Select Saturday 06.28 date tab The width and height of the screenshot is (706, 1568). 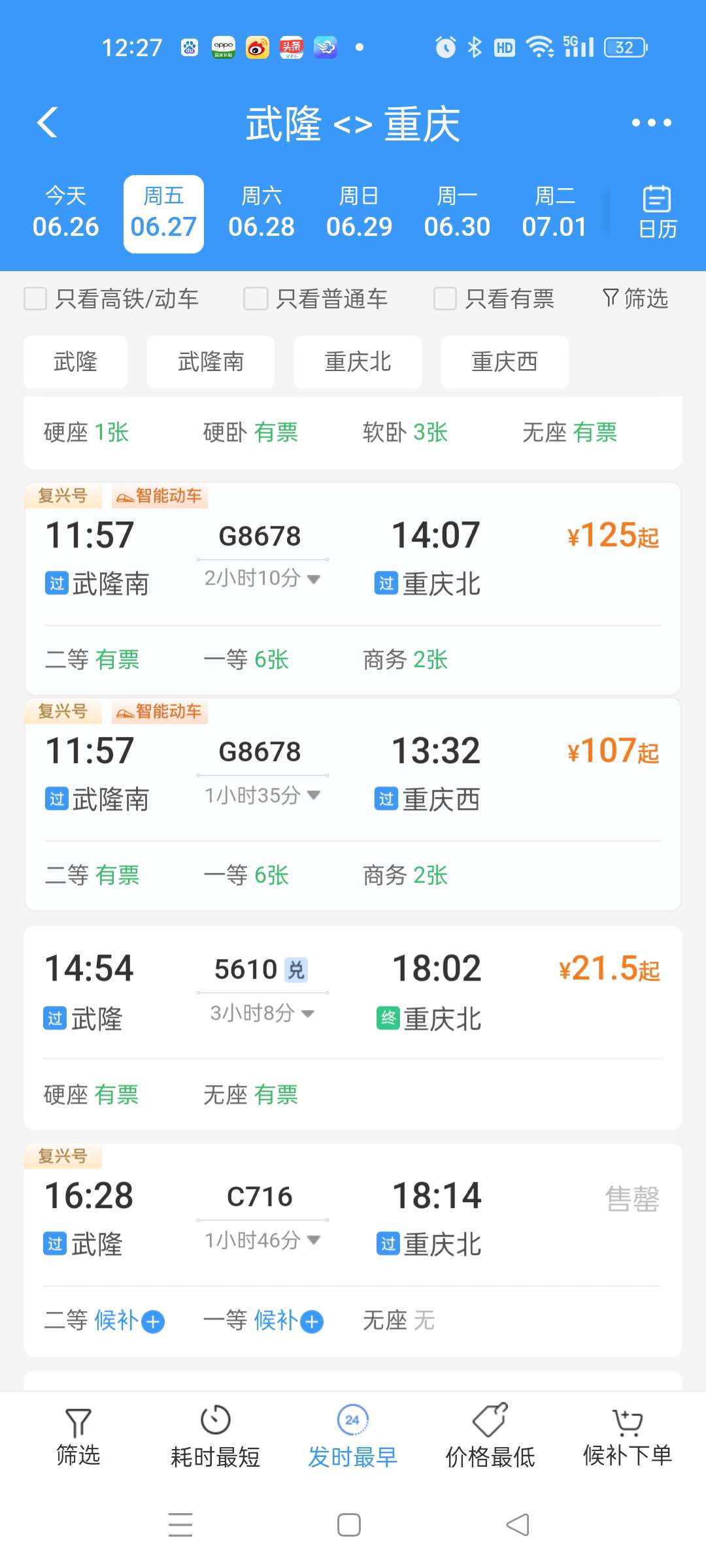[x=261, y=214]
